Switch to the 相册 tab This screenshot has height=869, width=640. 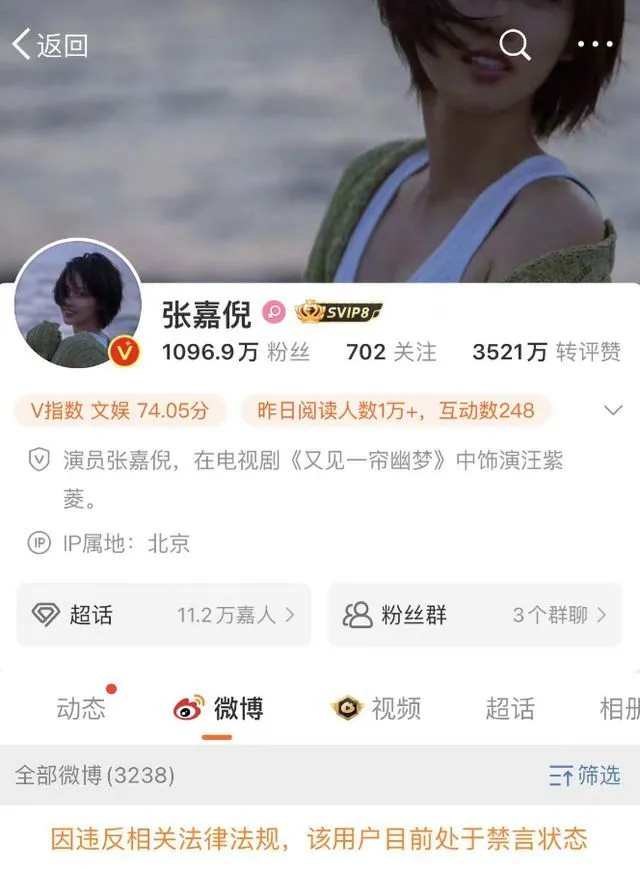618,709
